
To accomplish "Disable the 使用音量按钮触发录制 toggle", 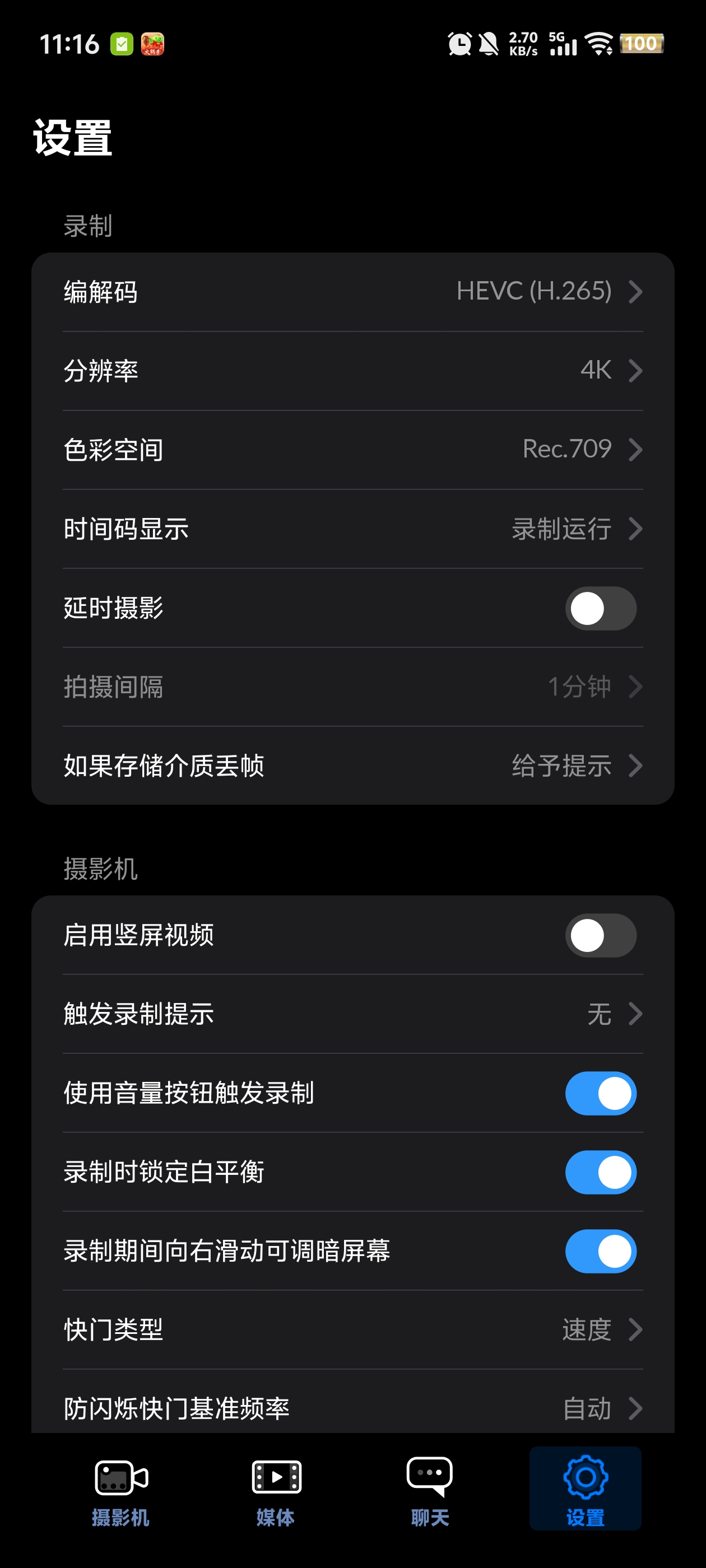I will (x=601, y=1093).
